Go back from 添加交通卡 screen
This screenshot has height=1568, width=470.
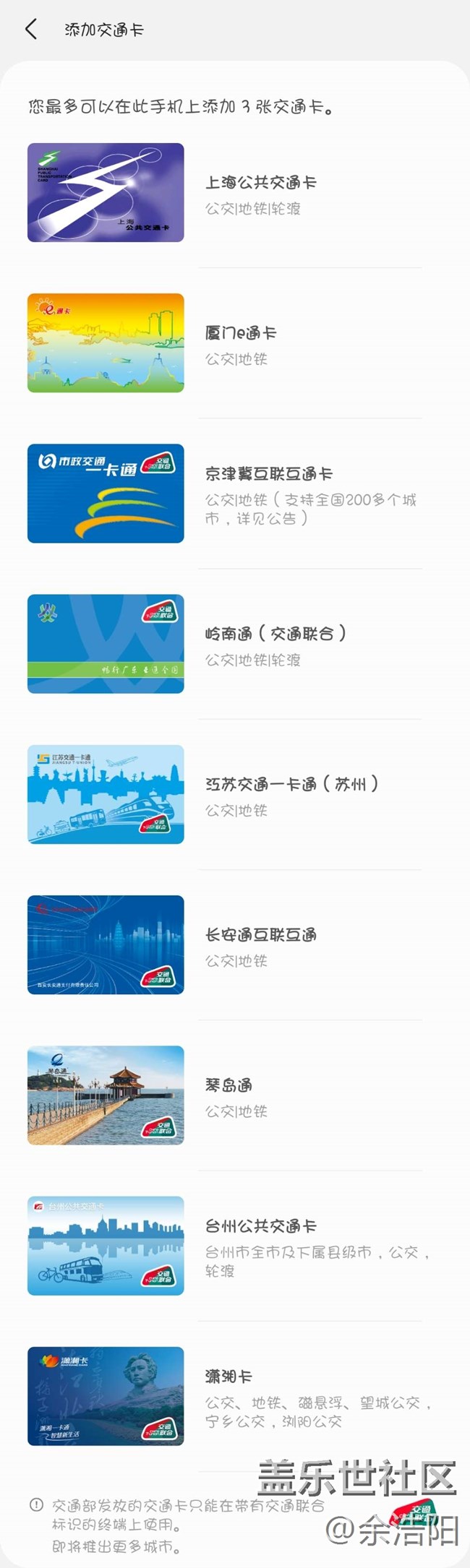[x=31, y=30]
